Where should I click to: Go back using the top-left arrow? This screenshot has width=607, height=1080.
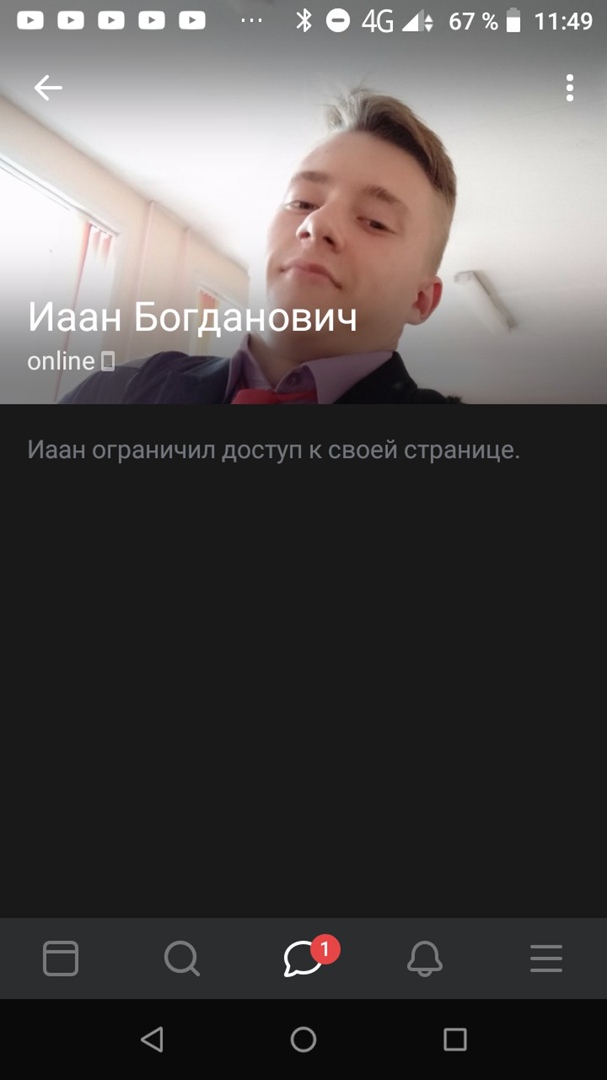48,88
